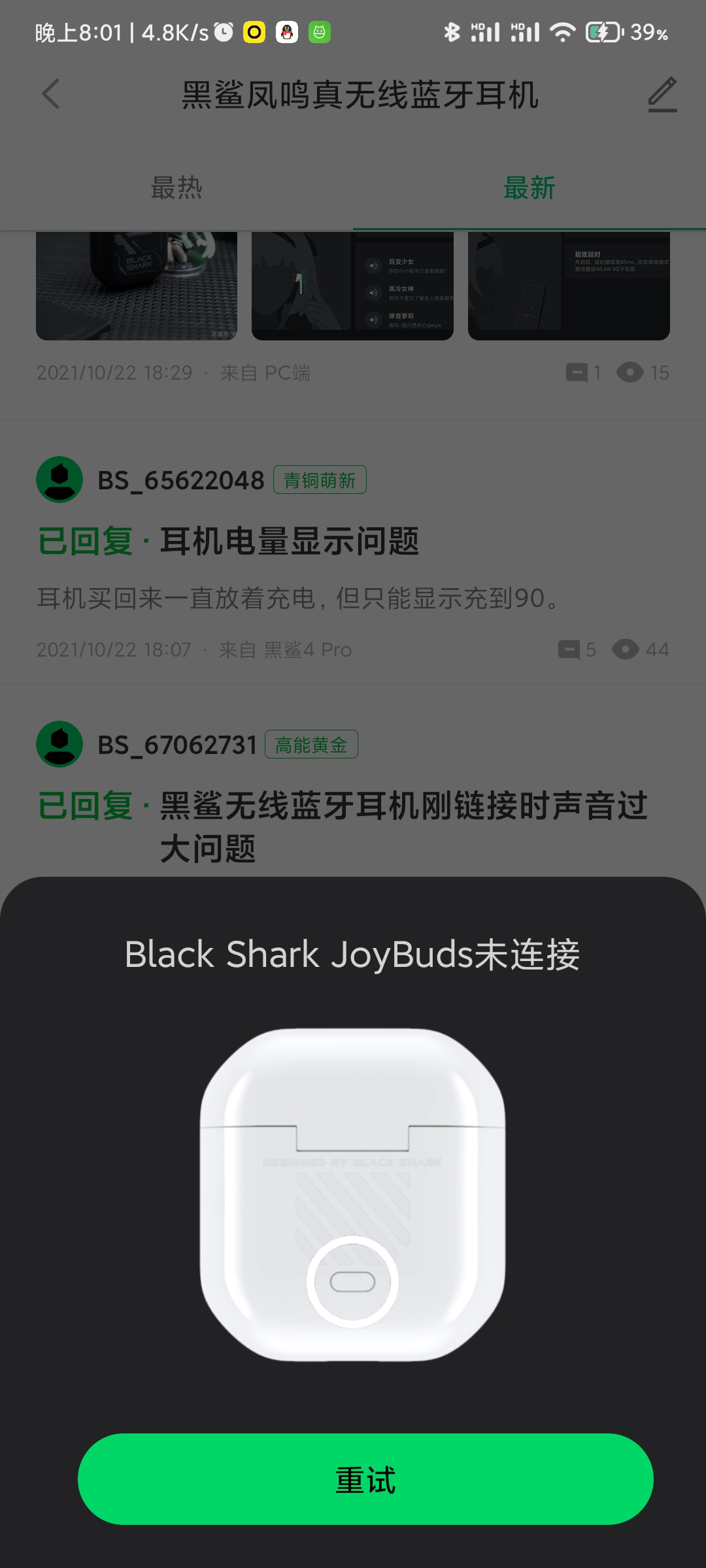This screenshot has height=1568, width=706.
Task: Switch to the 最热 tab
Action: tap(176, 188)
